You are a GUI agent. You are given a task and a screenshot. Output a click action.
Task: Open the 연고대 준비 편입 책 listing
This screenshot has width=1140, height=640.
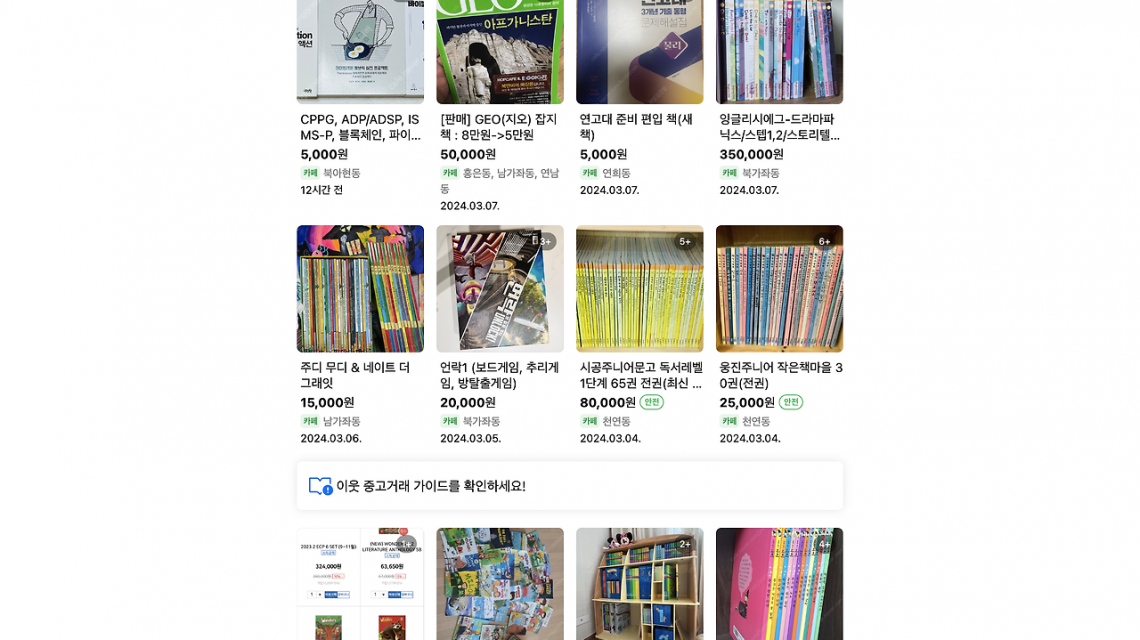[x=639, y=127]
